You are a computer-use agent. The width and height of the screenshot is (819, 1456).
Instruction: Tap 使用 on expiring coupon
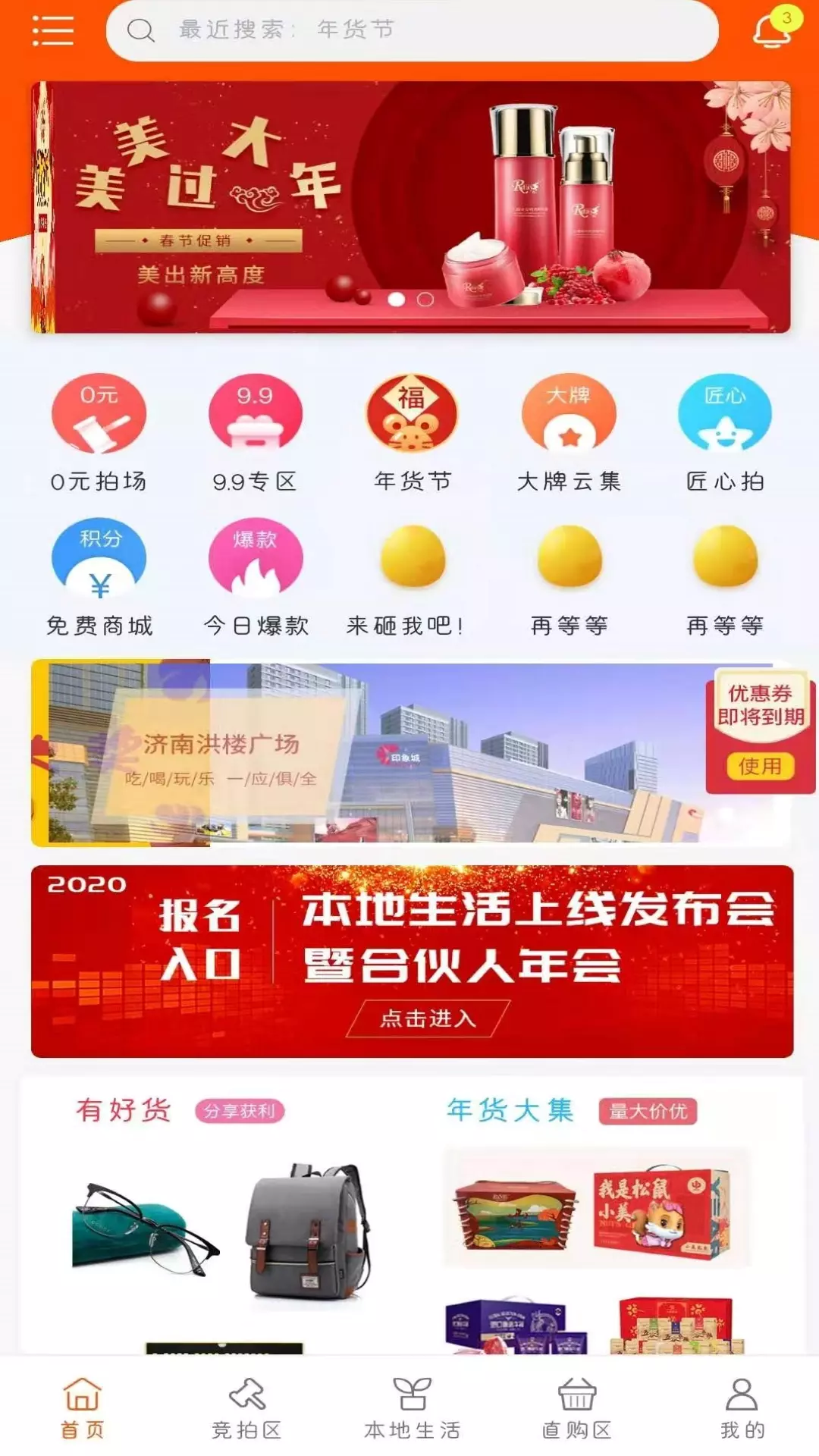pos(760,766)
